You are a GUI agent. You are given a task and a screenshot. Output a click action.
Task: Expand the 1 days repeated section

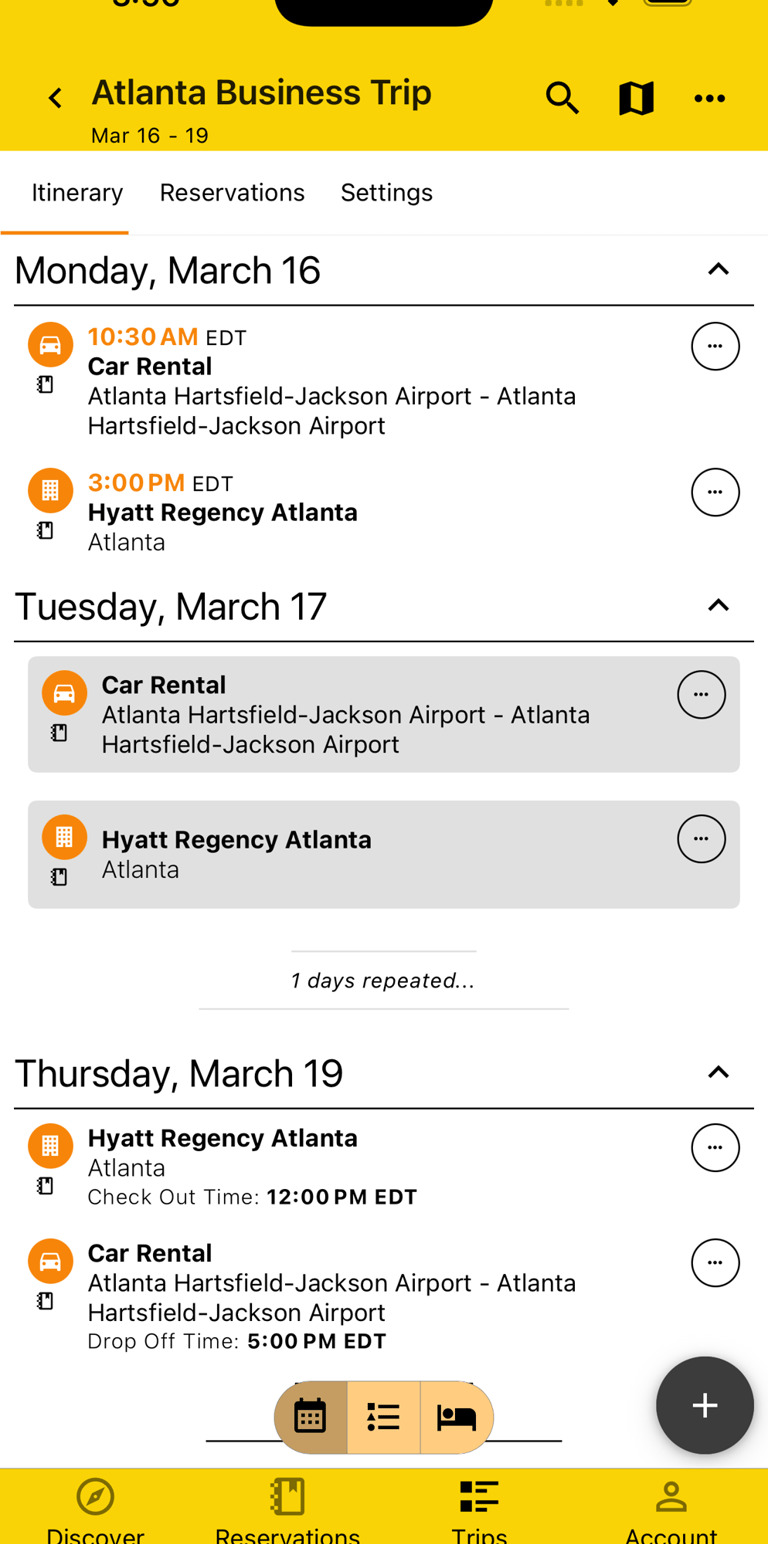pos(383,980)
